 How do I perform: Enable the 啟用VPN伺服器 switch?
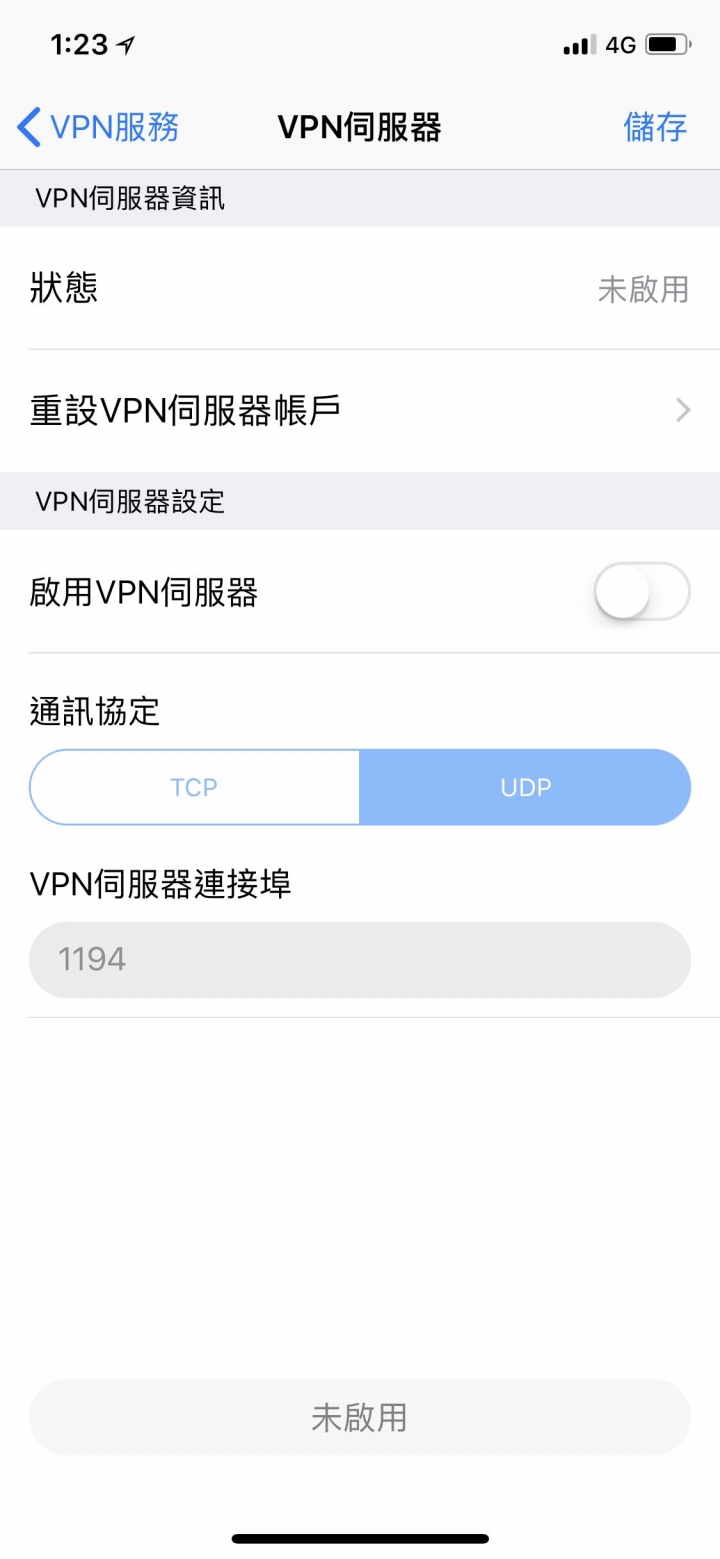click(641, 591)
